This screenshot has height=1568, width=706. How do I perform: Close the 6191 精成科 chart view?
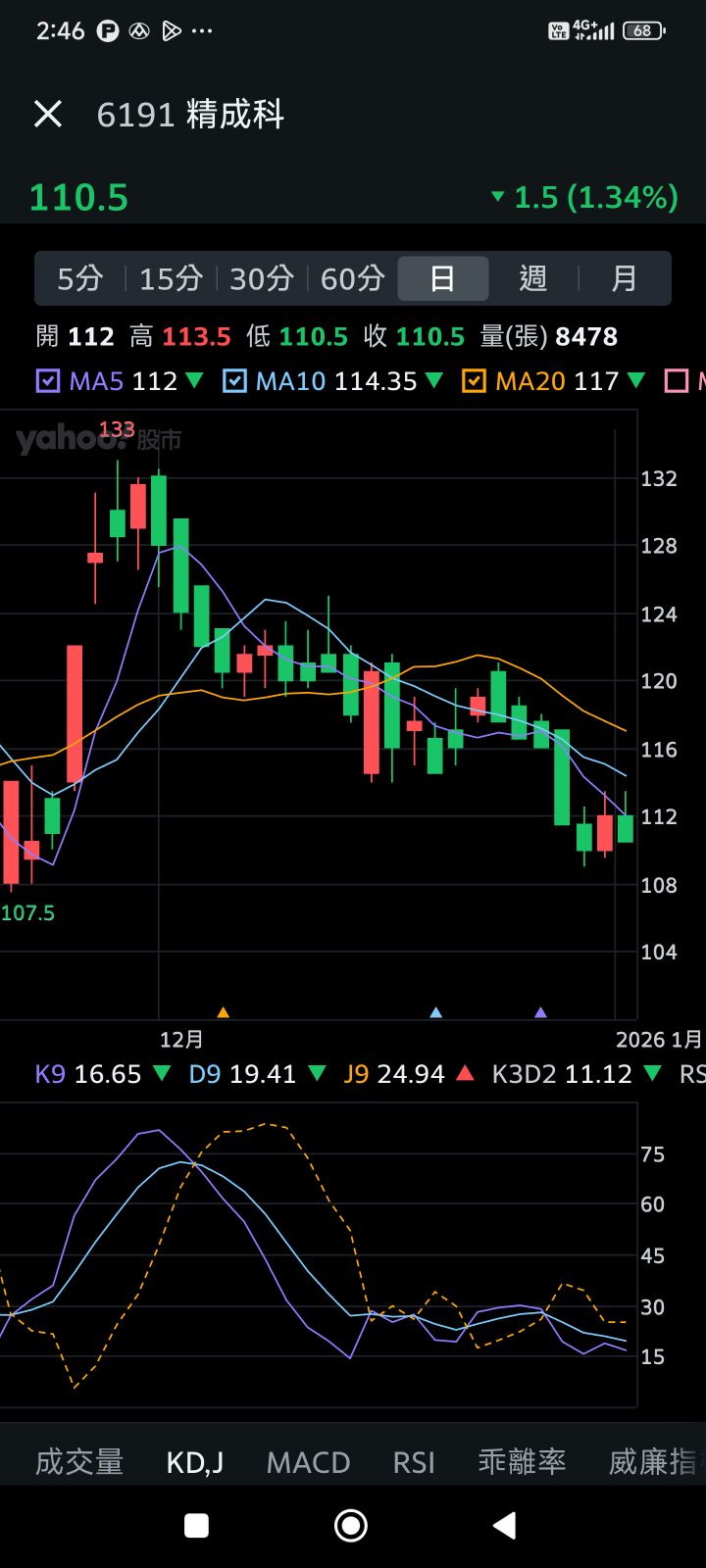pos(48,115)
